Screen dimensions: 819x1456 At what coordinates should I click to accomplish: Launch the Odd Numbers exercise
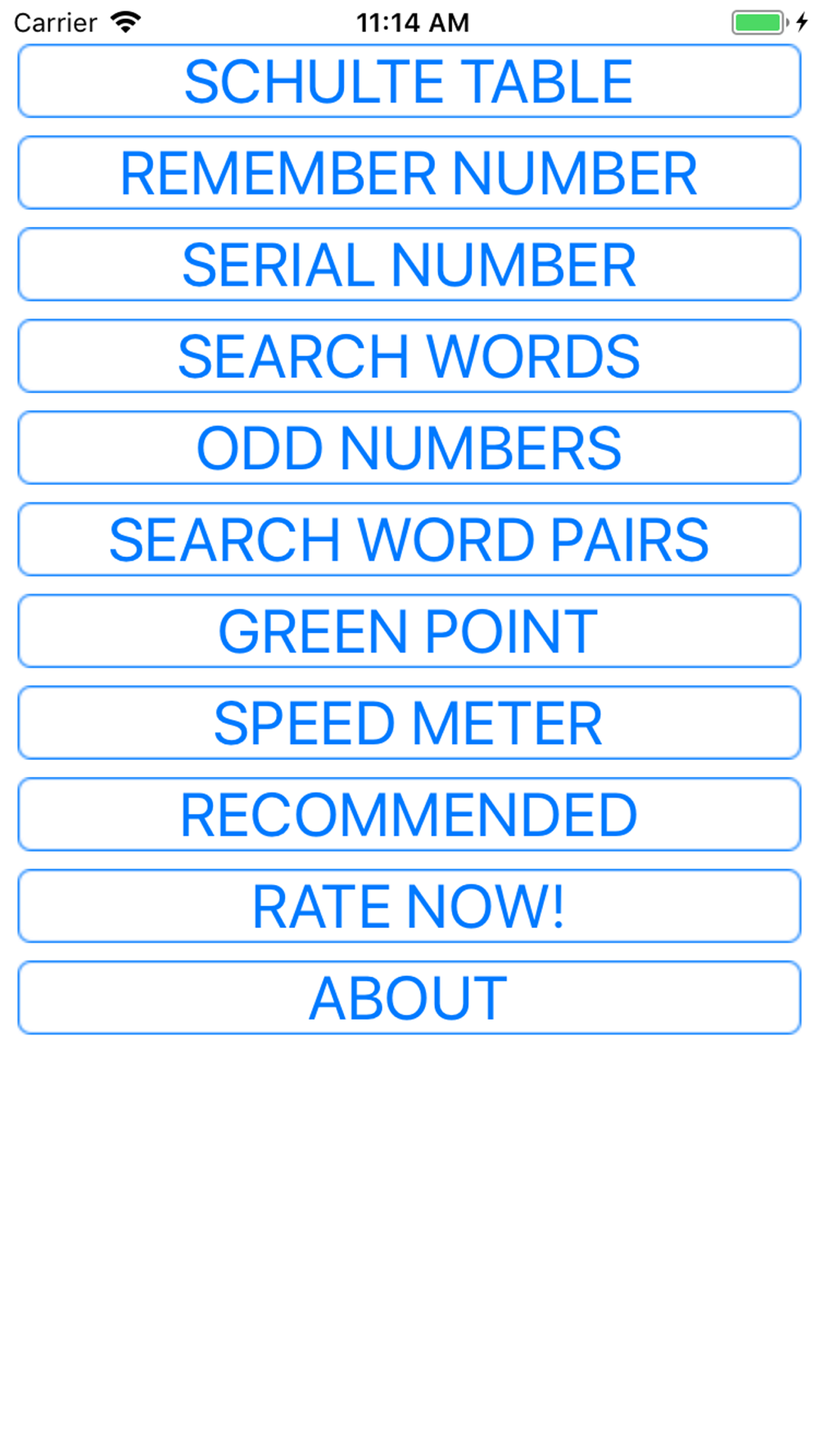409,448
